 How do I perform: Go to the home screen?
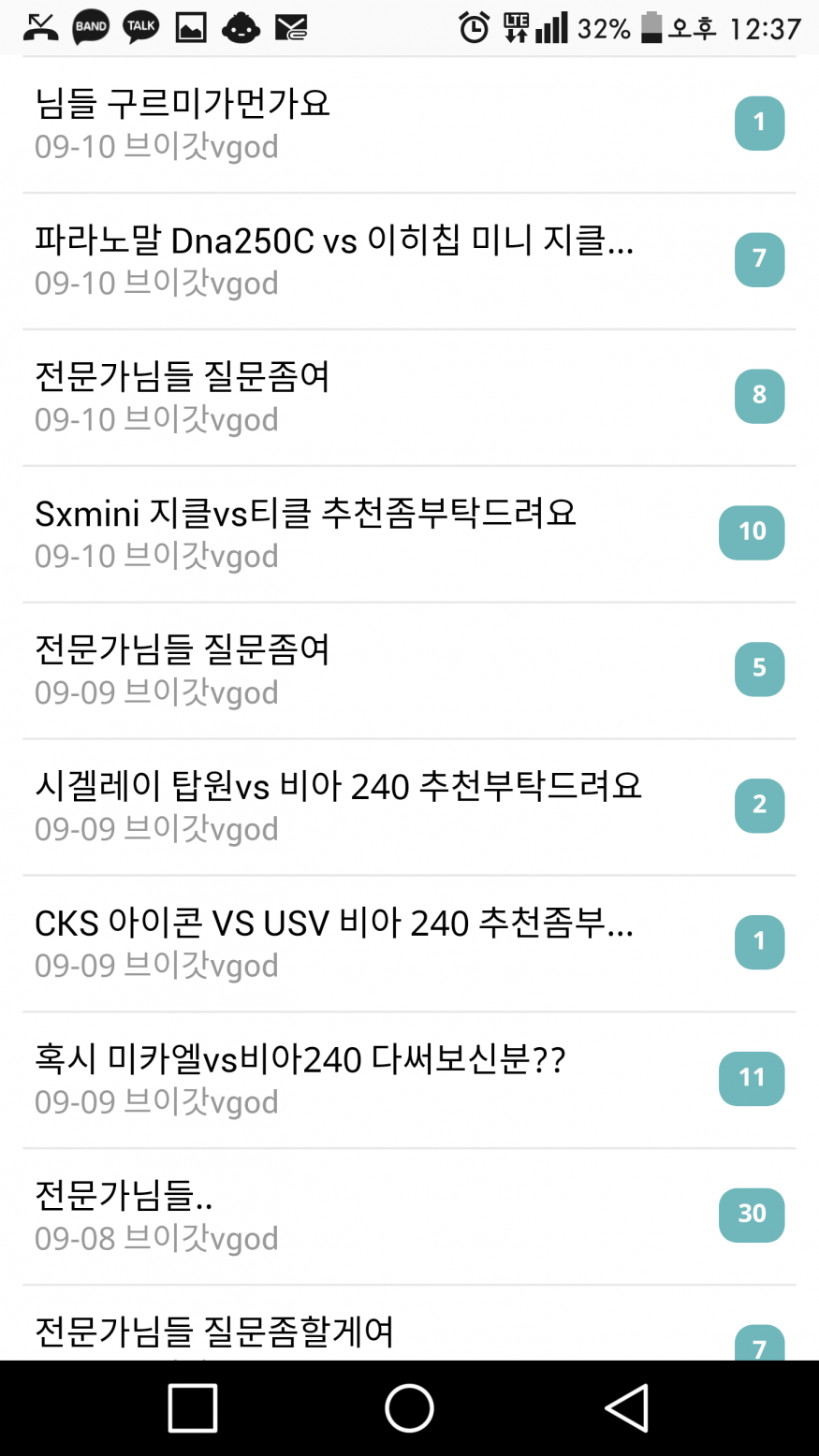pos(409,1407)
